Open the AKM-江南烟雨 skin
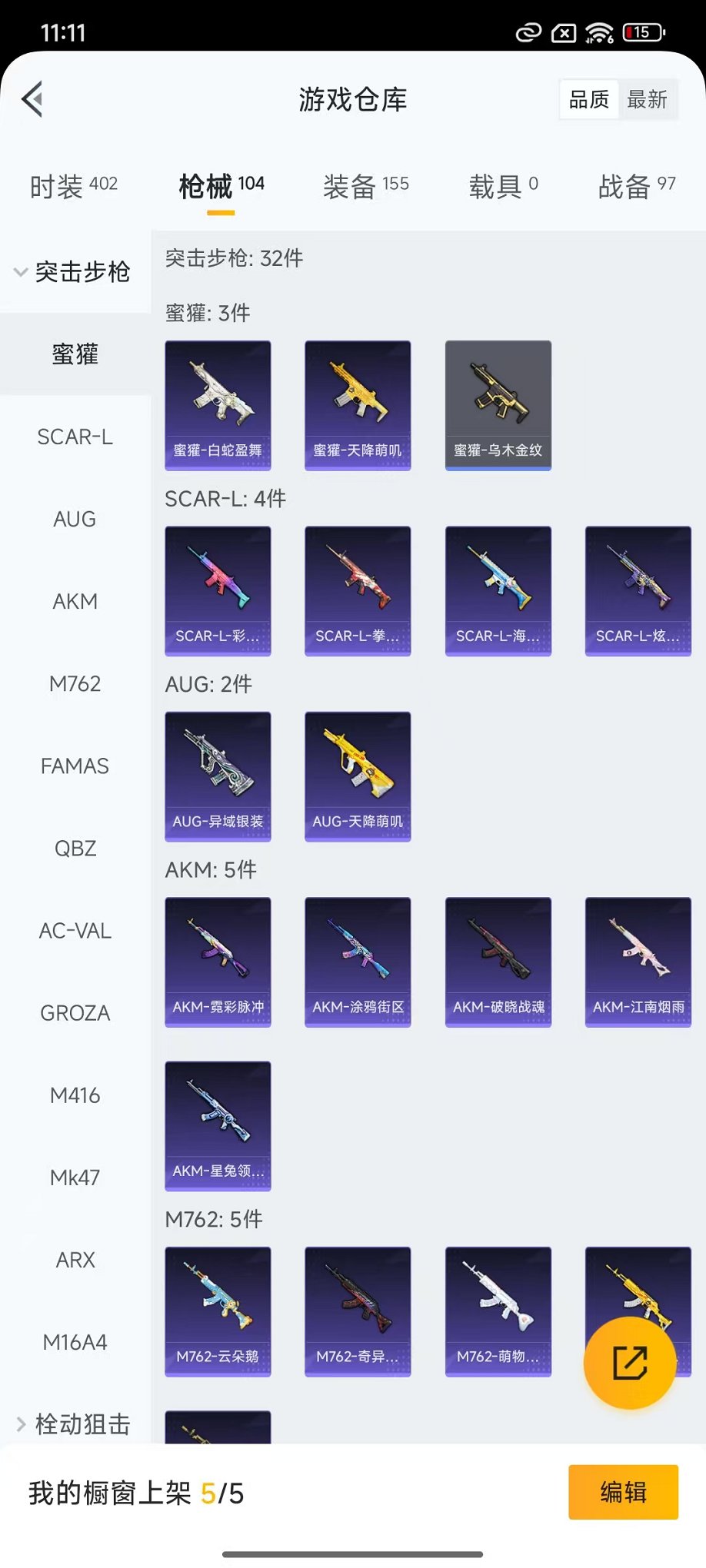Screen dimensions: 706x1568 point(638,962)
